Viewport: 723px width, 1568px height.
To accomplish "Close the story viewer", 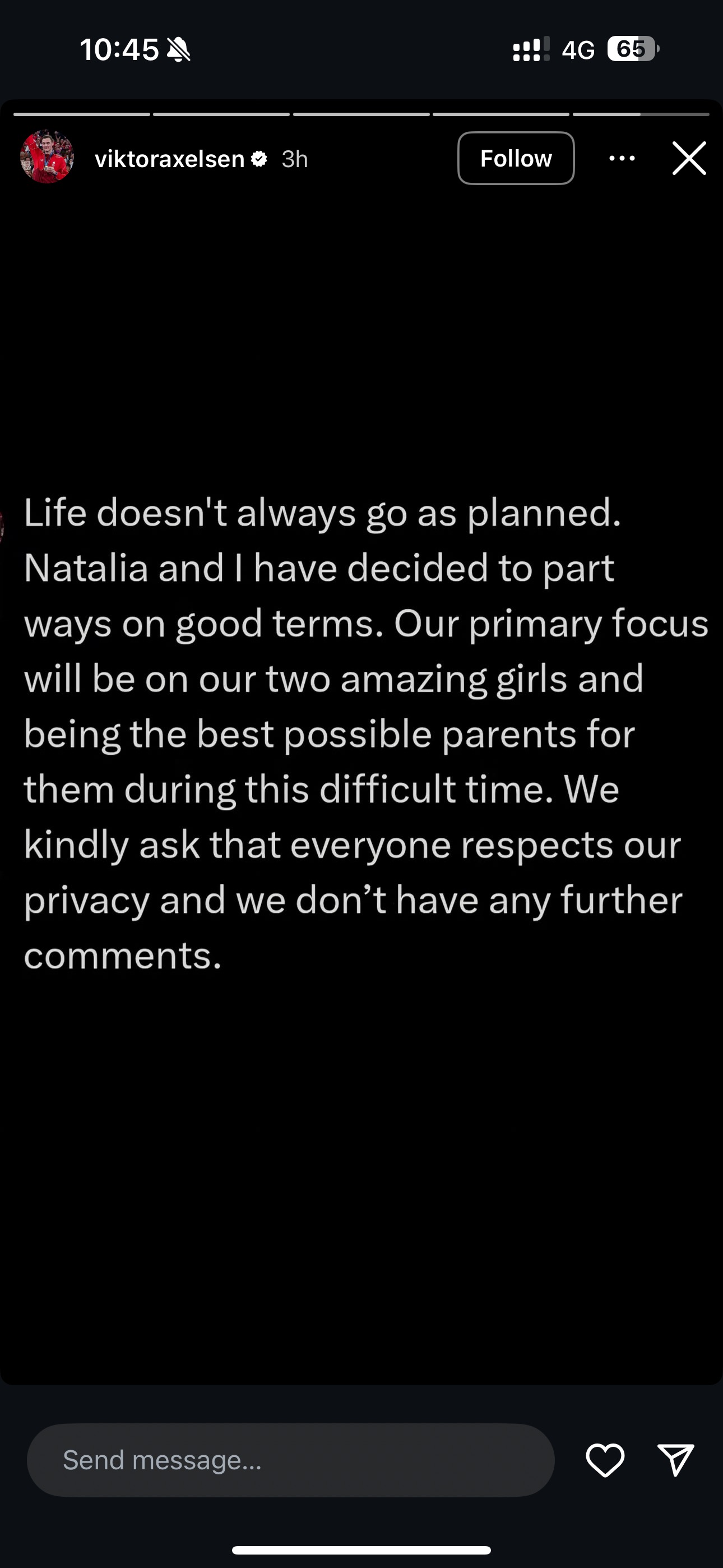I will [x=689, y=158].
